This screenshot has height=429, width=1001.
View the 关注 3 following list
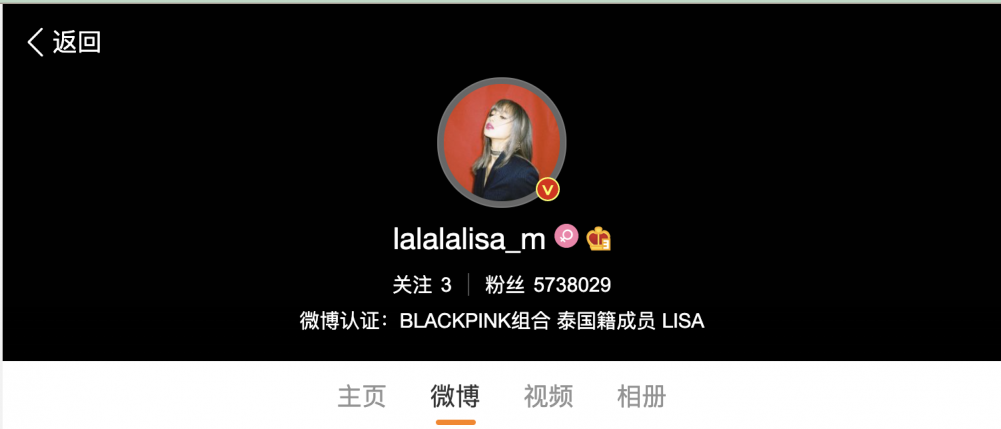tap(422, 285)
